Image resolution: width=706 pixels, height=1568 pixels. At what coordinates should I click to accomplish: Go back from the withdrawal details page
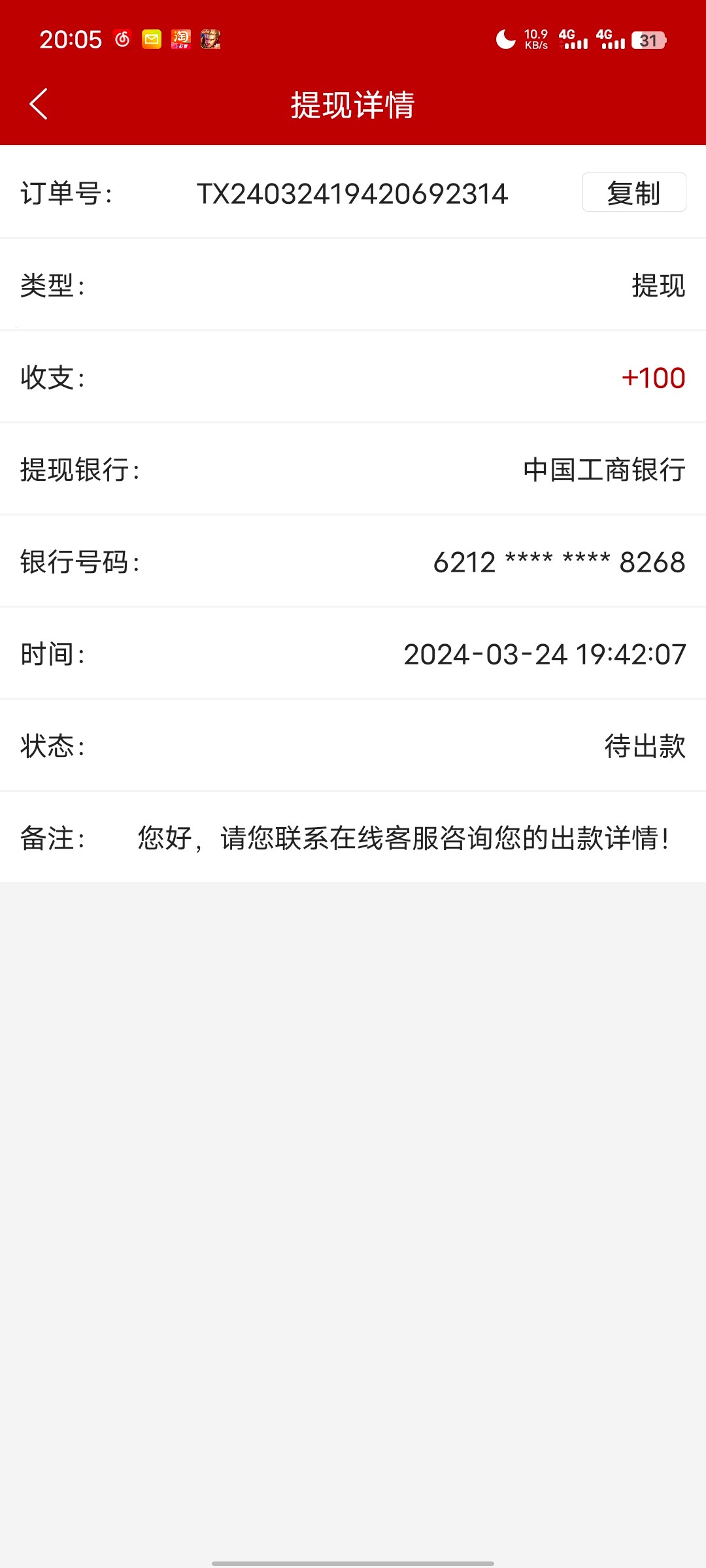click(x=39, y=105)
